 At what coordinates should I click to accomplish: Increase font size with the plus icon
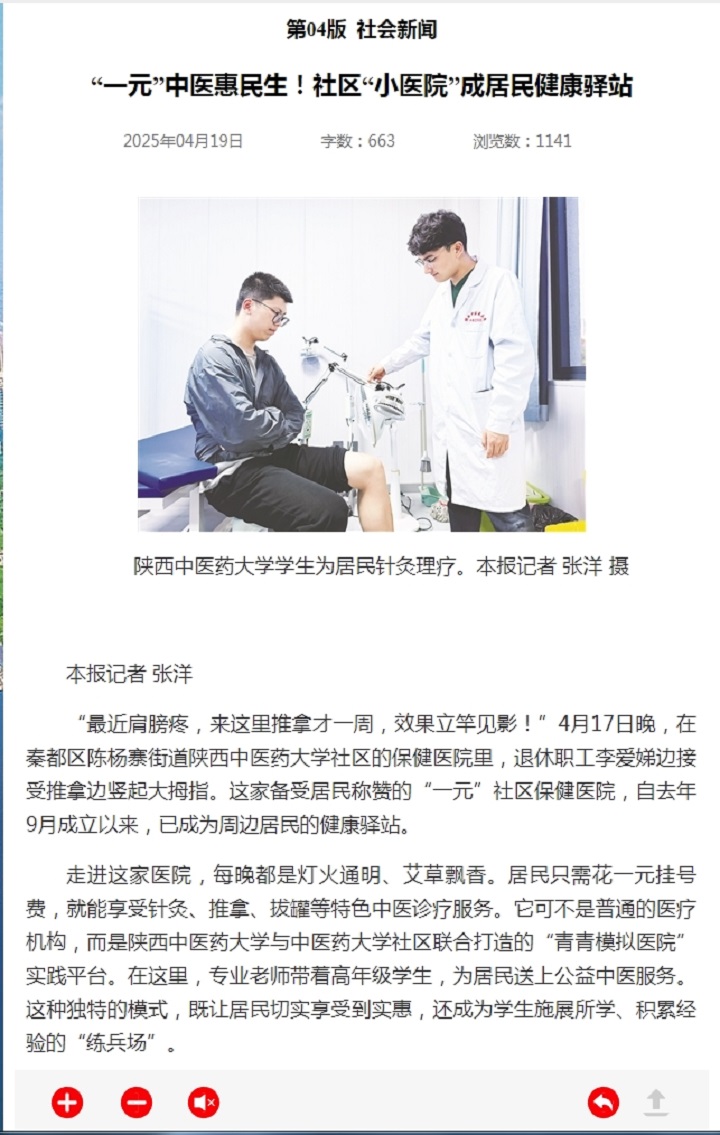[67, 1103]
